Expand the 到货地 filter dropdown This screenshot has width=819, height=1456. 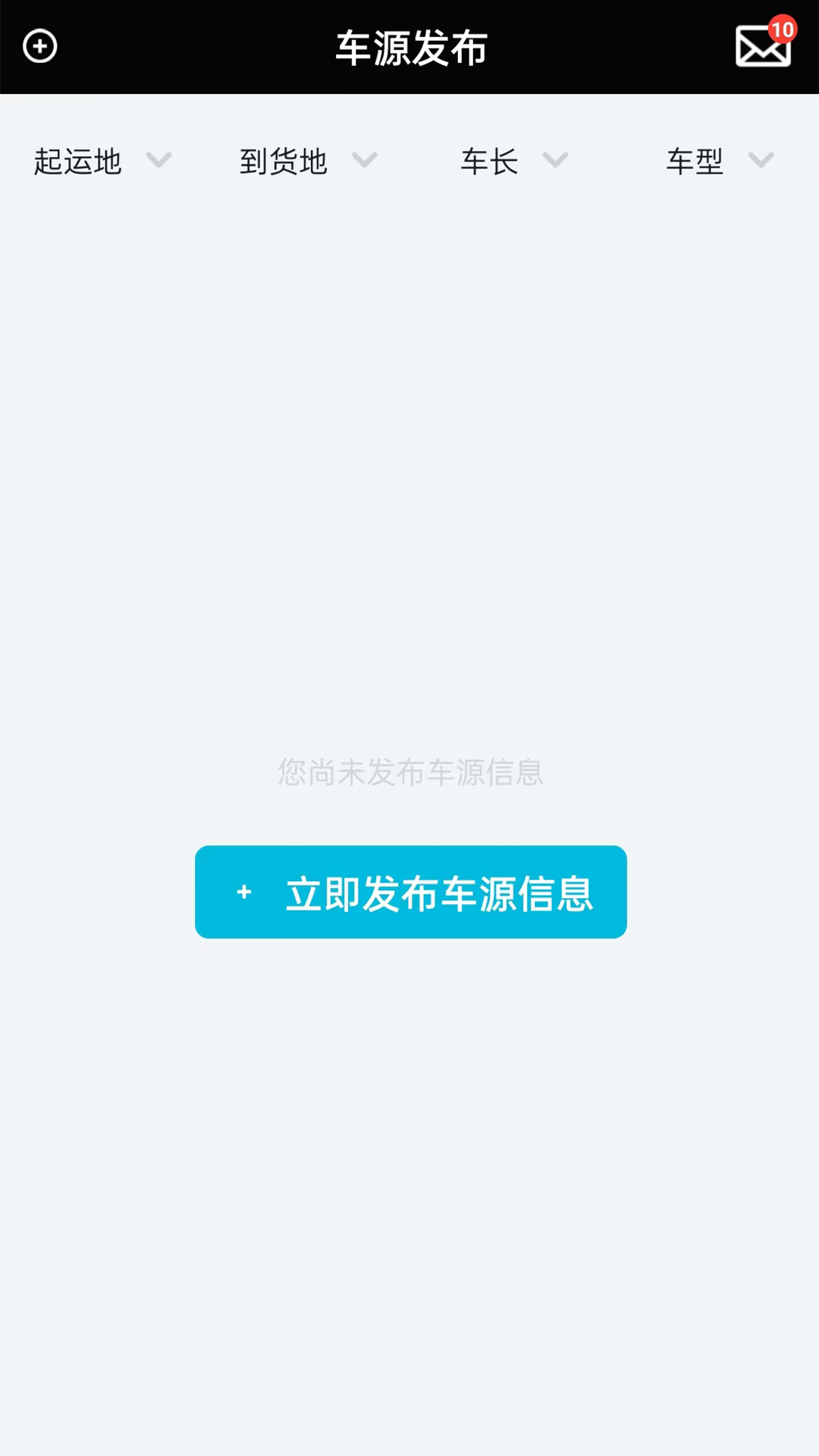click(307, 162)
